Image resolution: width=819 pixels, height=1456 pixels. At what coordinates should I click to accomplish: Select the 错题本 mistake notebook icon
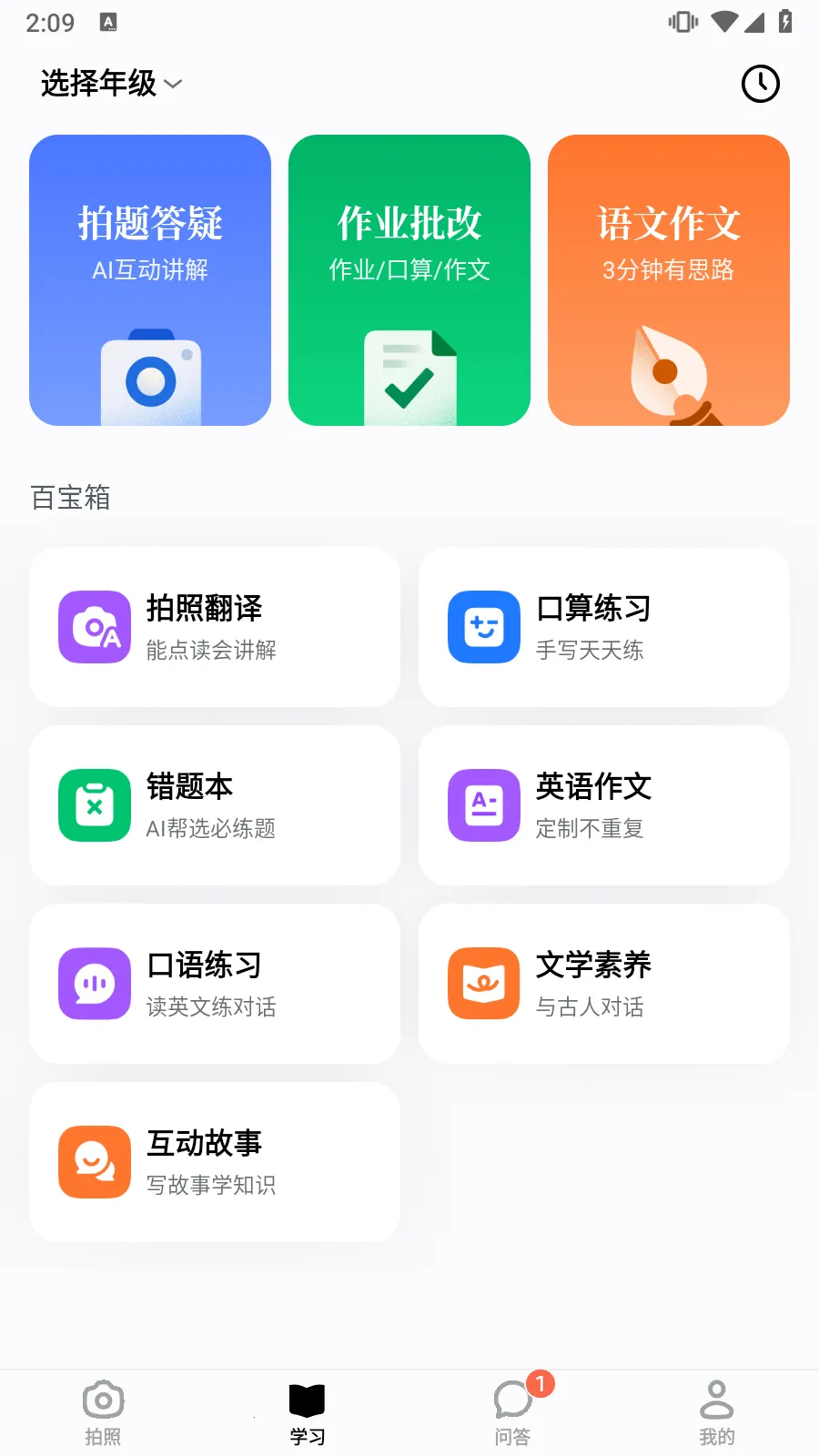94,805
